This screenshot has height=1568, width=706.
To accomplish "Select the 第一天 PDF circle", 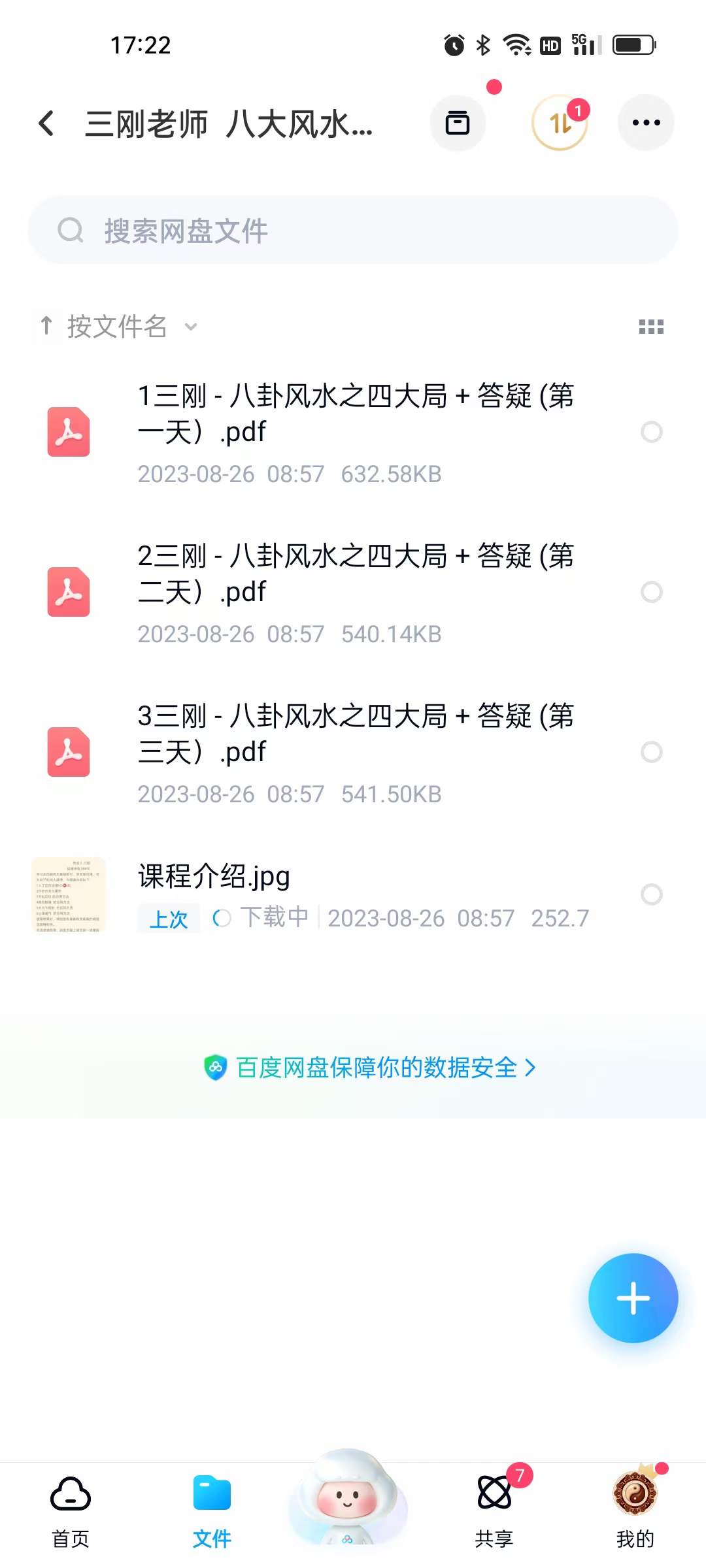I will coord(652,432).
